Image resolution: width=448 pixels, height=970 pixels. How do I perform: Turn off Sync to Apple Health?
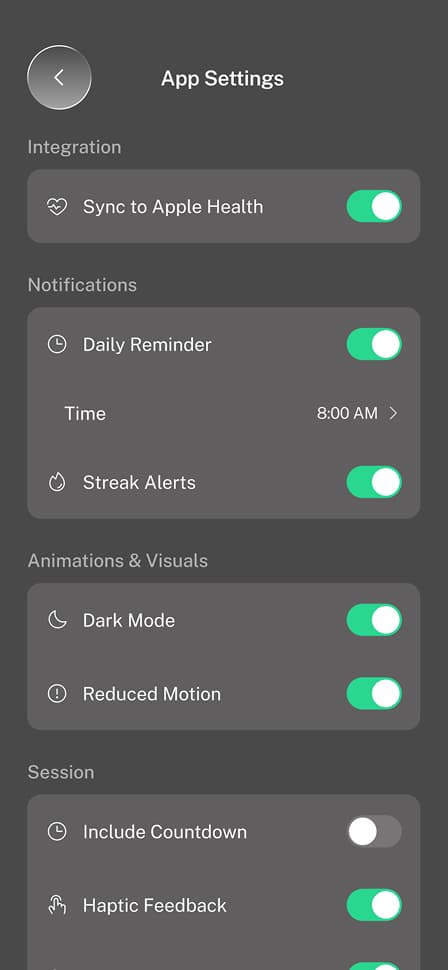[x=374, y=207]
